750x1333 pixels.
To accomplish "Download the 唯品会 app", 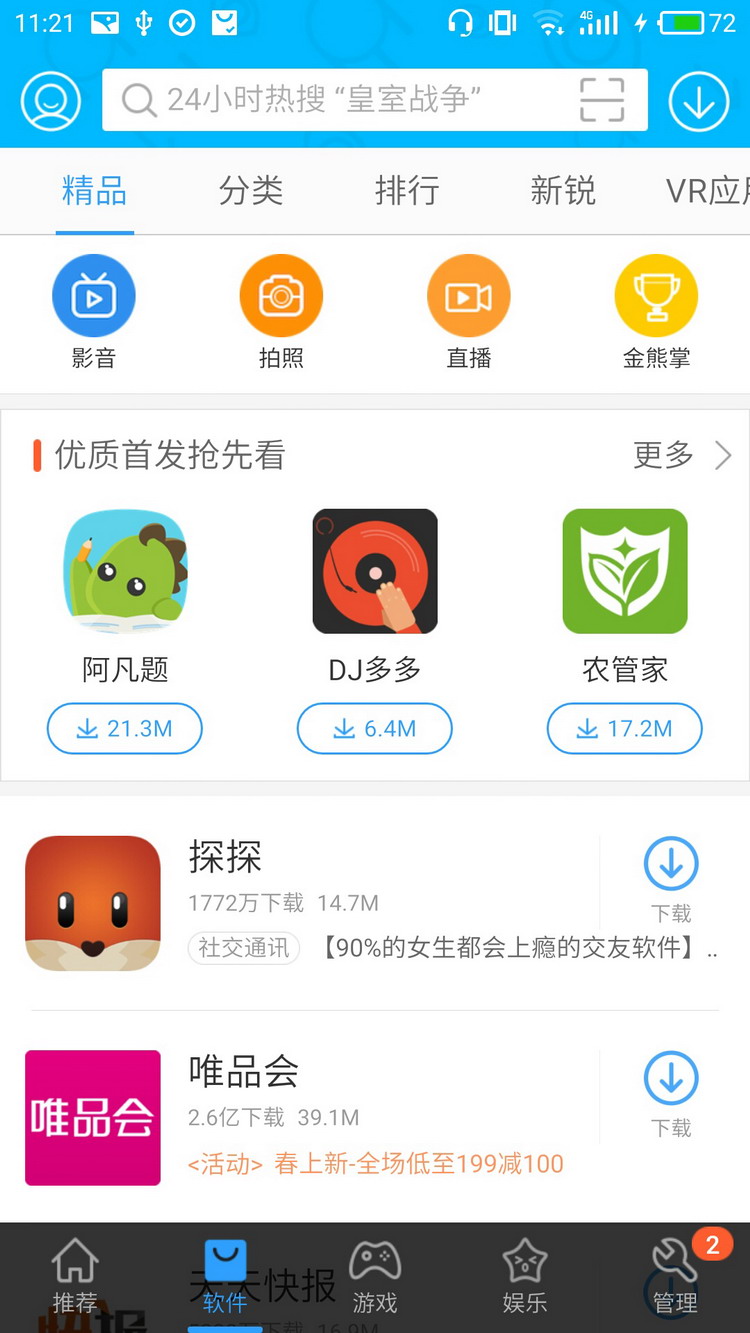I will [x=671, y=1092].
